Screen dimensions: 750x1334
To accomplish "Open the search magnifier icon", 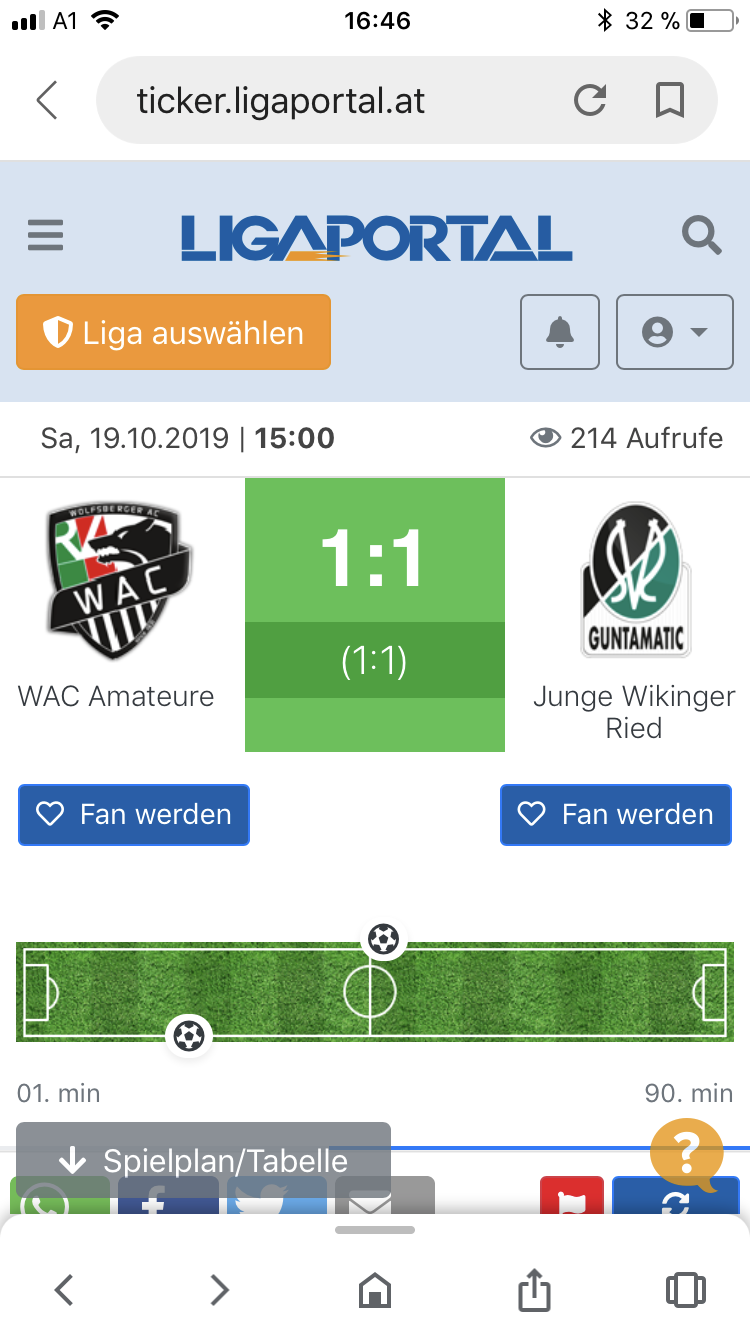I will click(701, 236).
